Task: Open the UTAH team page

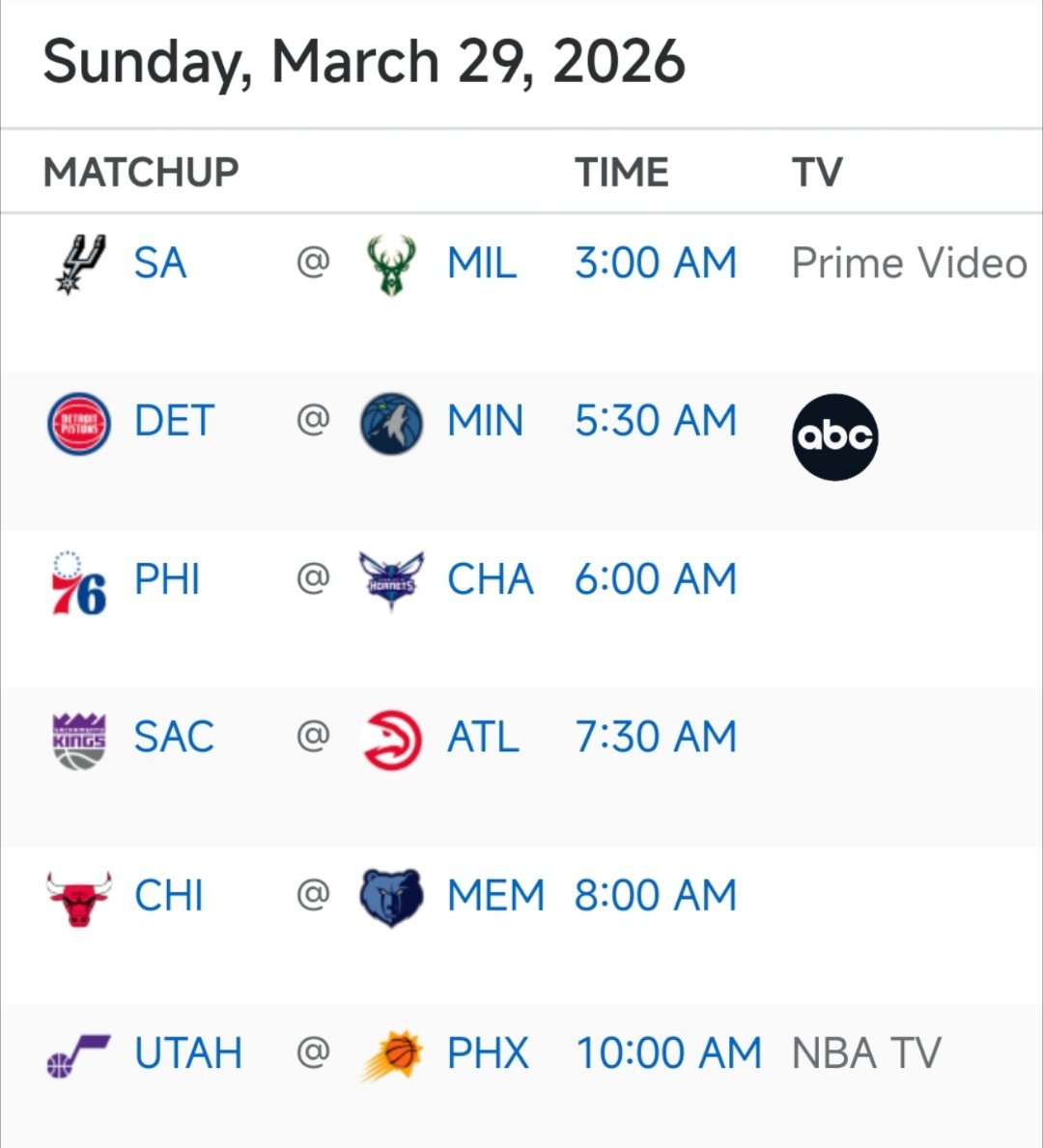Action: click(188, 1053)
